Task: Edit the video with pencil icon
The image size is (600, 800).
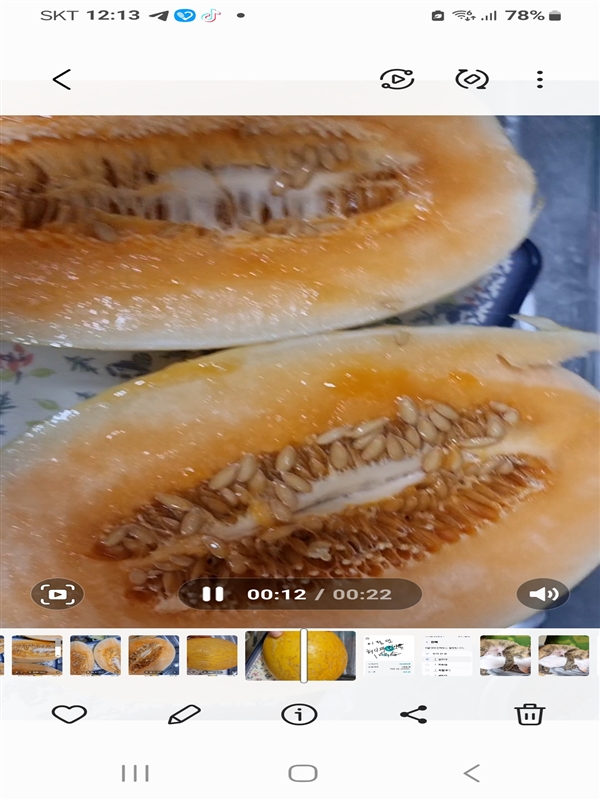Action: point(184,714)
